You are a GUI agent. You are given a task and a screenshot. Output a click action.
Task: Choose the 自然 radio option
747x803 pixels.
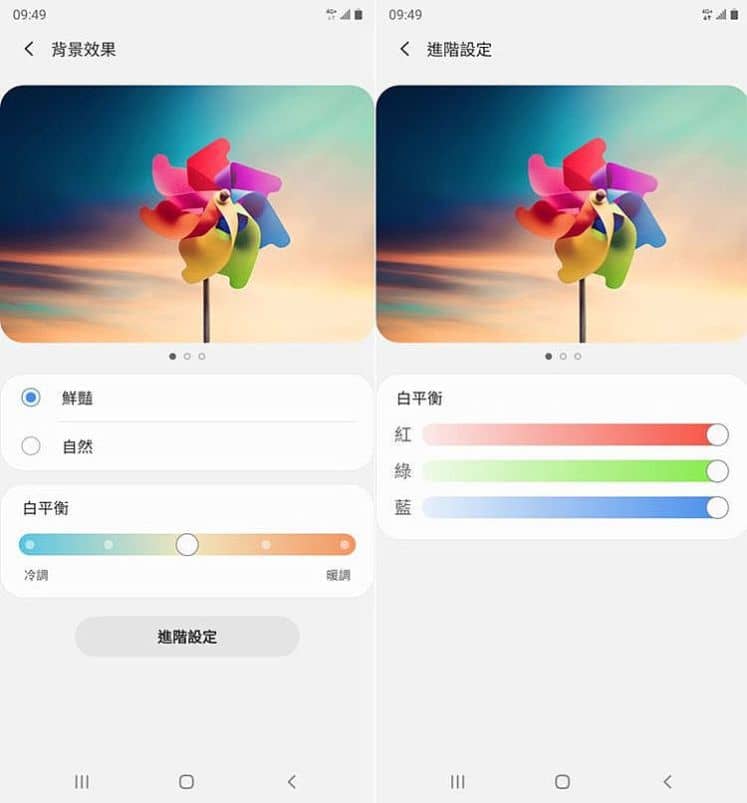[x=31, y=446]
